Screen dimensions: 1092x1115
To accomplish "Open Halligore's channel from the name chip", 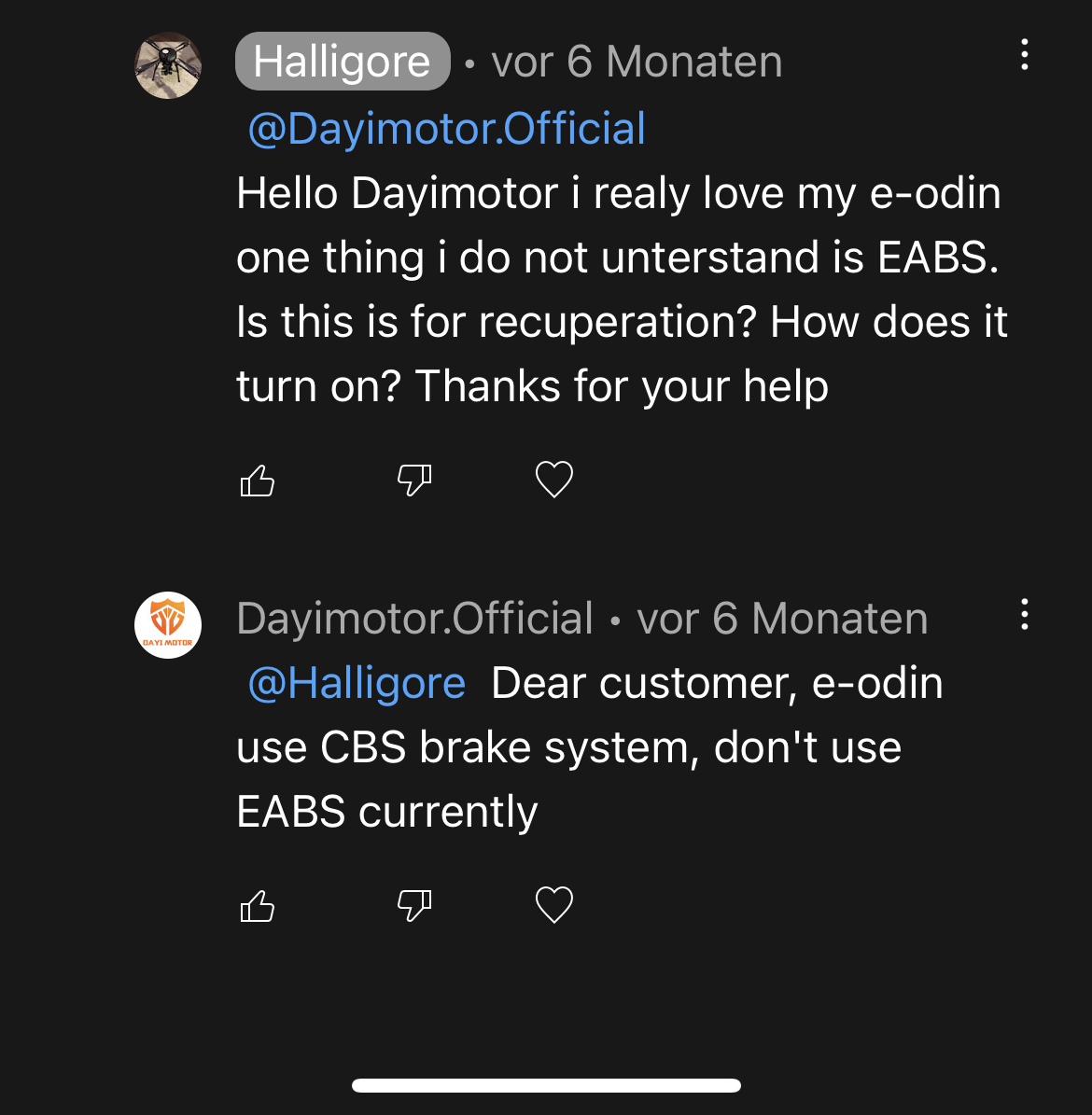I will 343,62.
